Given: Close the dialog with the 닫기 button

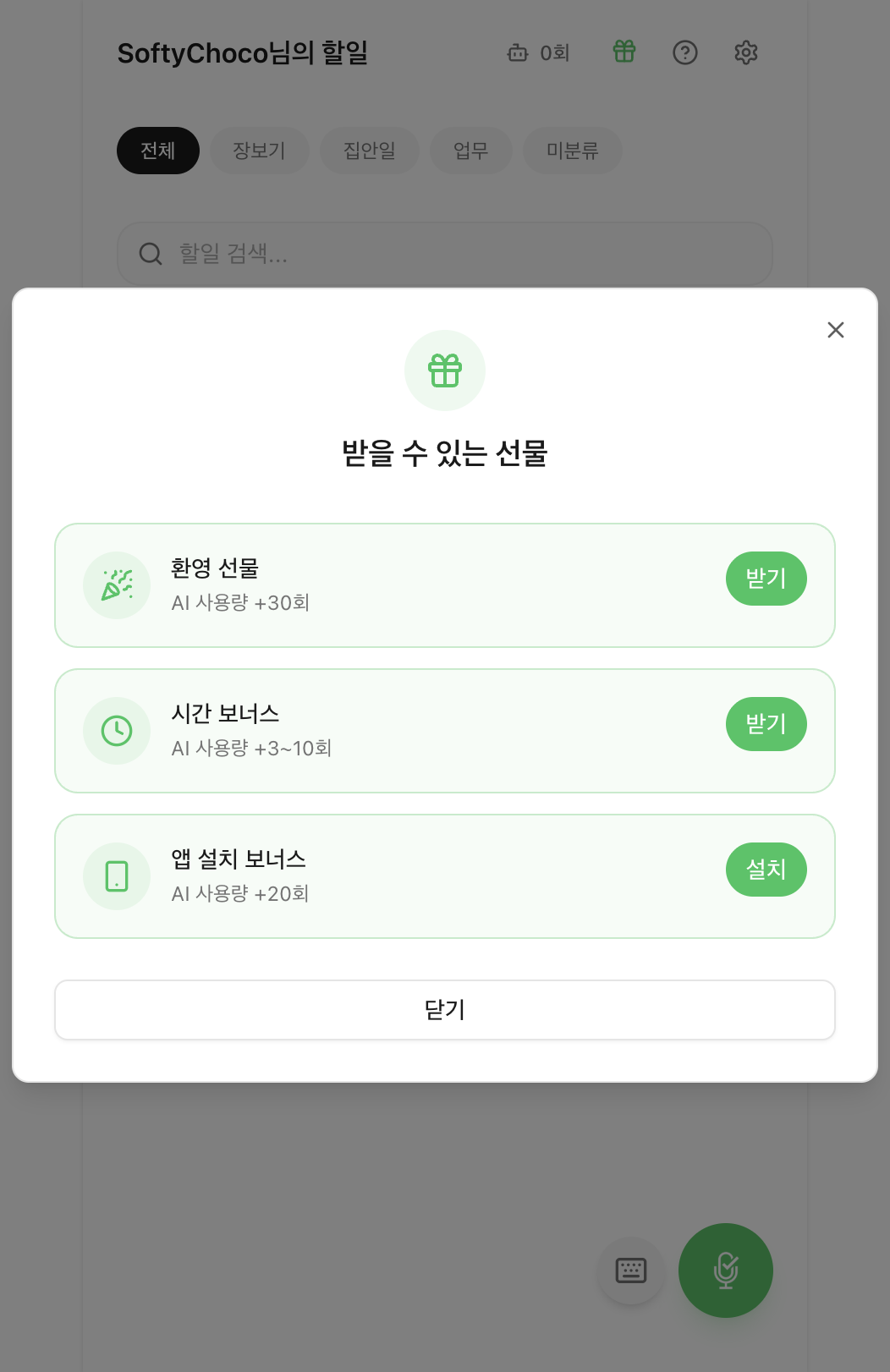Looking at the screenshot, I should coord(445,1009).
